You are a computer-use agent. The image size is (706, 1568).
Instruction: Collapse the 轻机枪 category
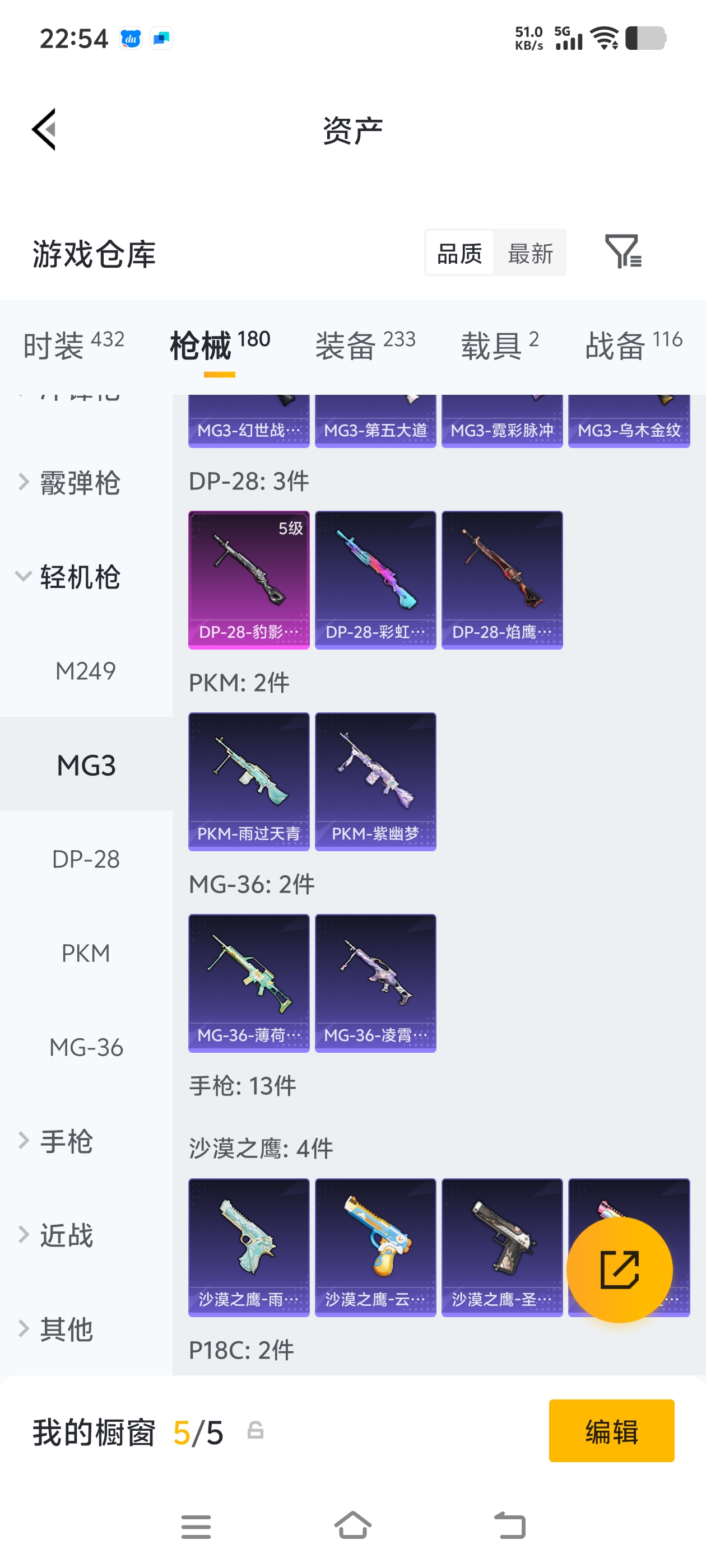pyautogui.click(x=79, y=576)
